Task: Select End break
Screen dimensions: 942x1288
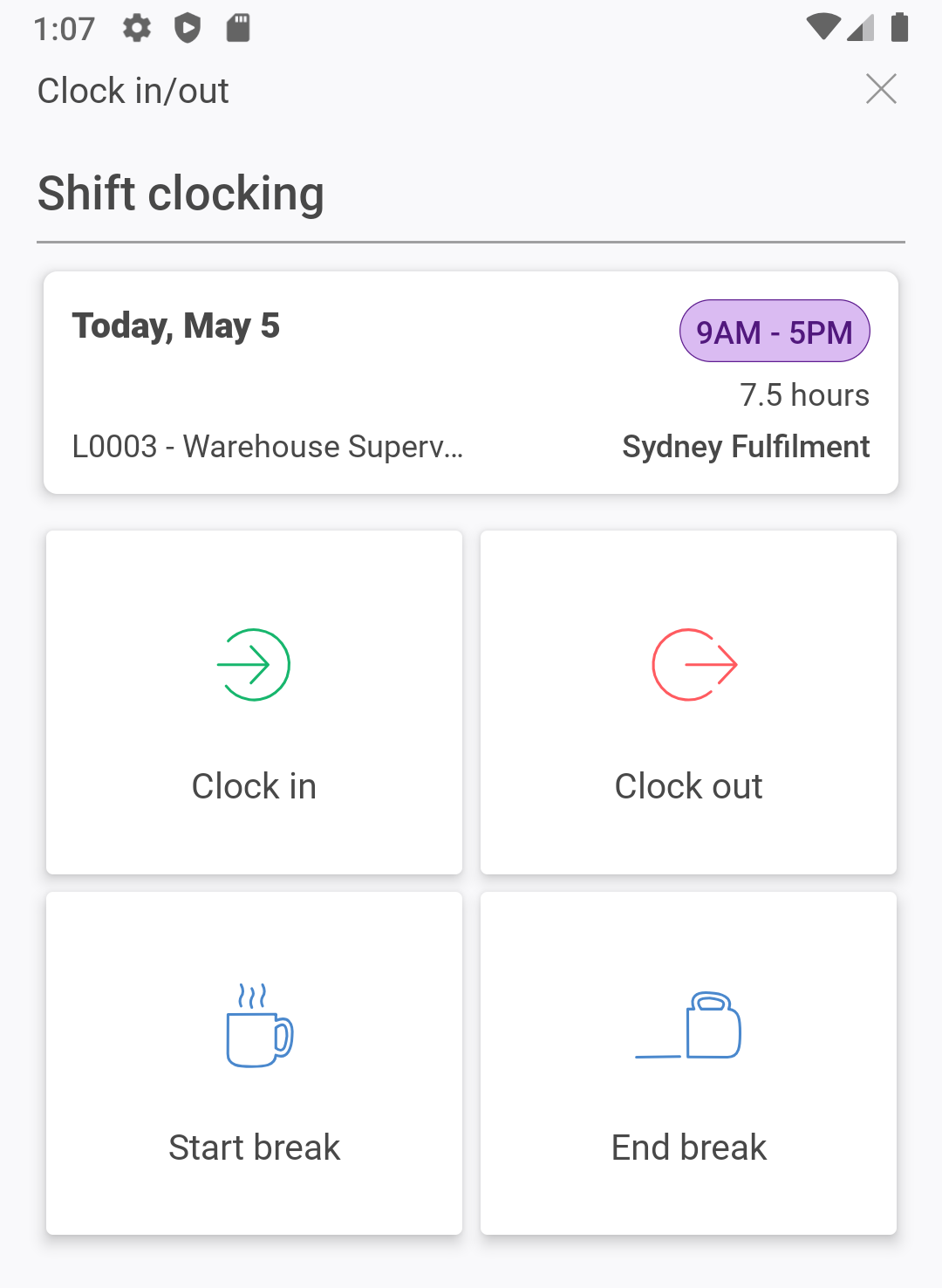Action: (x=688, y=1063)
